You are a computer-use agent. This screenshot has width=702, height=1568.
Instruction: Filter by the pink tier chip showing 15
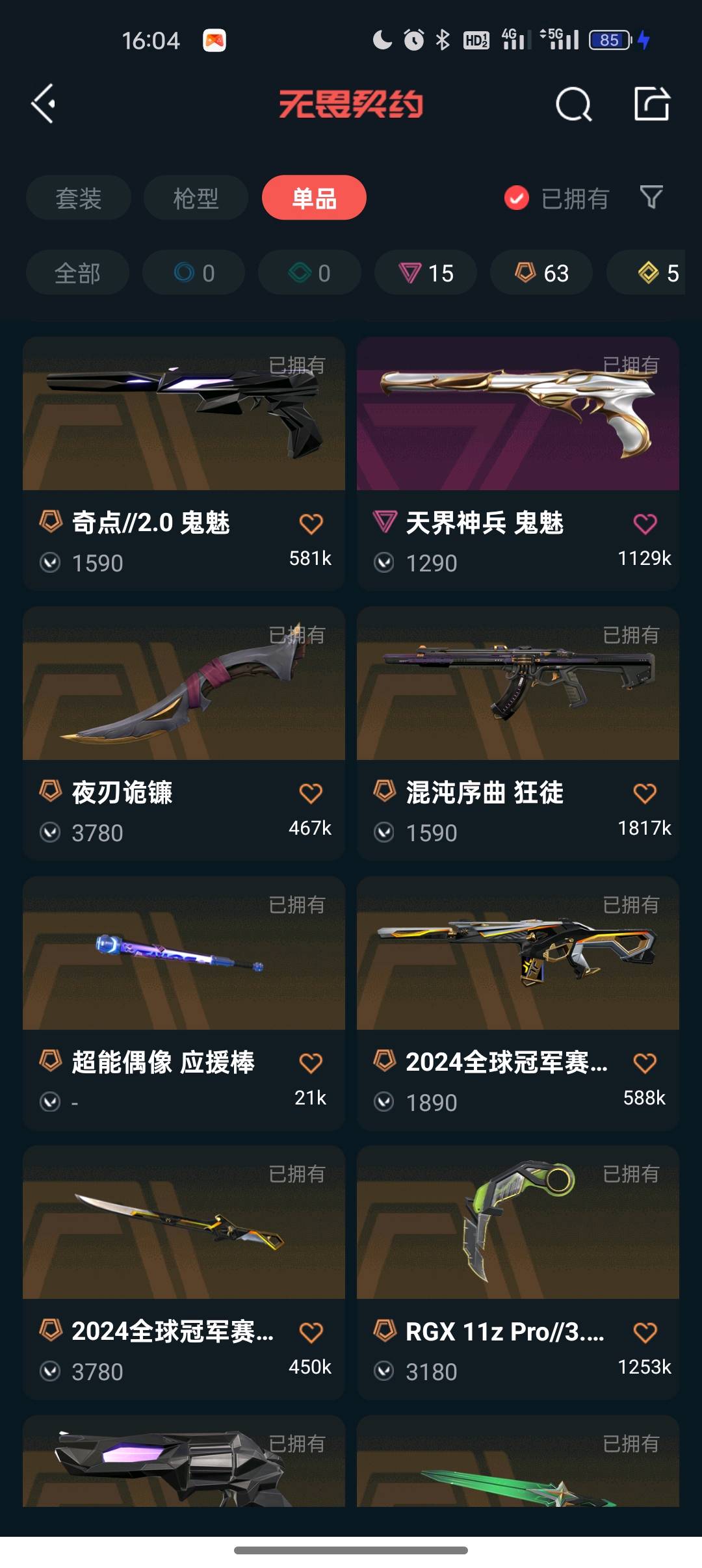[x=426, y=272]
